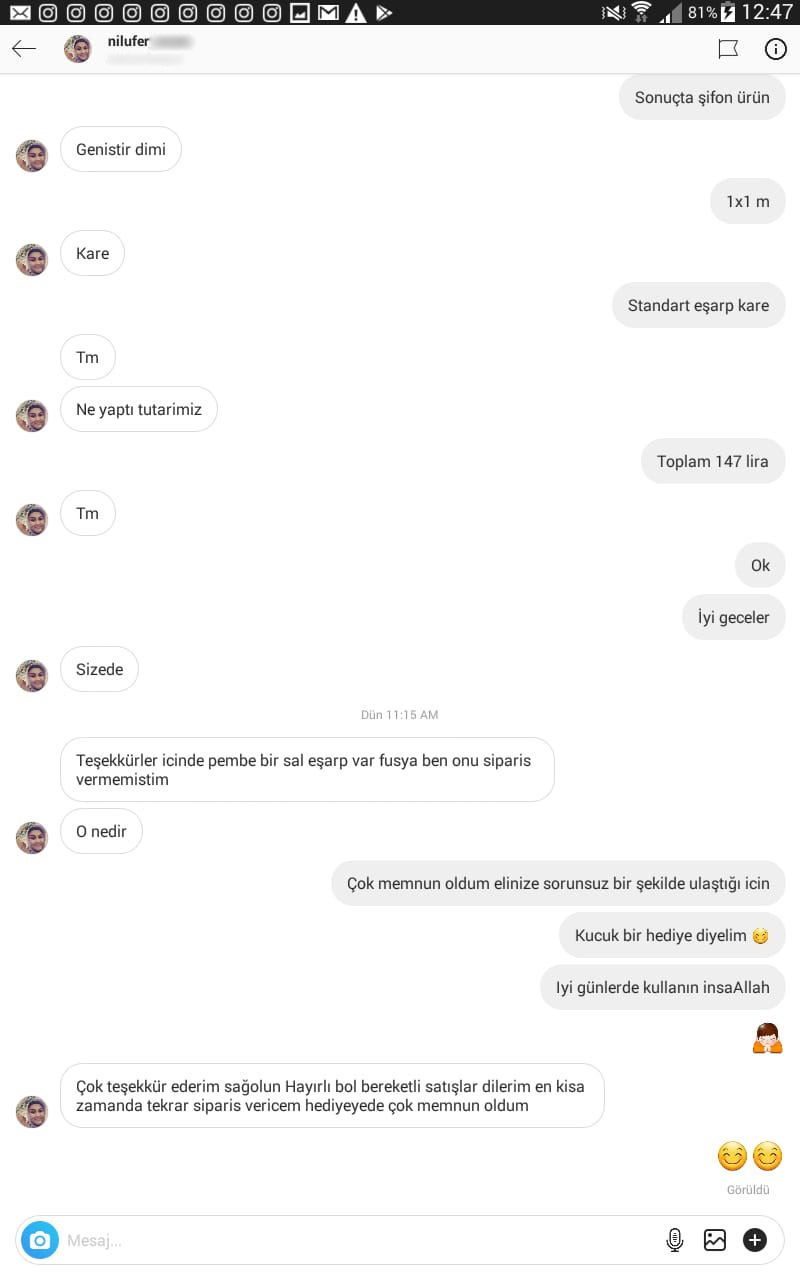Pick a photo from the gallery
The height and width of the screenshot is (1280, 800).
pyautogui.click(x=714, y=1241)
